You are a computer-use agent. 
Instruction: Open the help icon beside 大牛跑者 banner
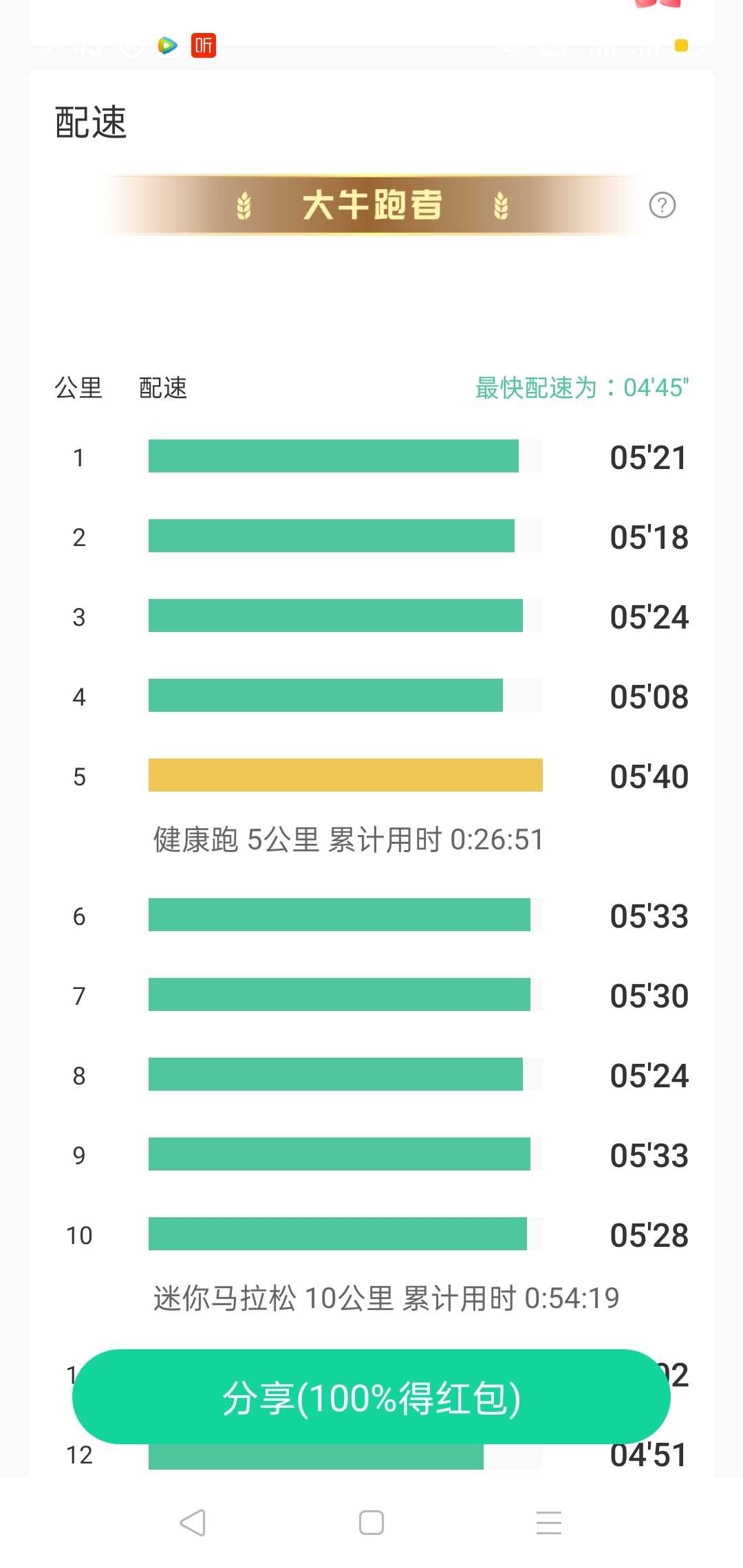coord(663,205)
